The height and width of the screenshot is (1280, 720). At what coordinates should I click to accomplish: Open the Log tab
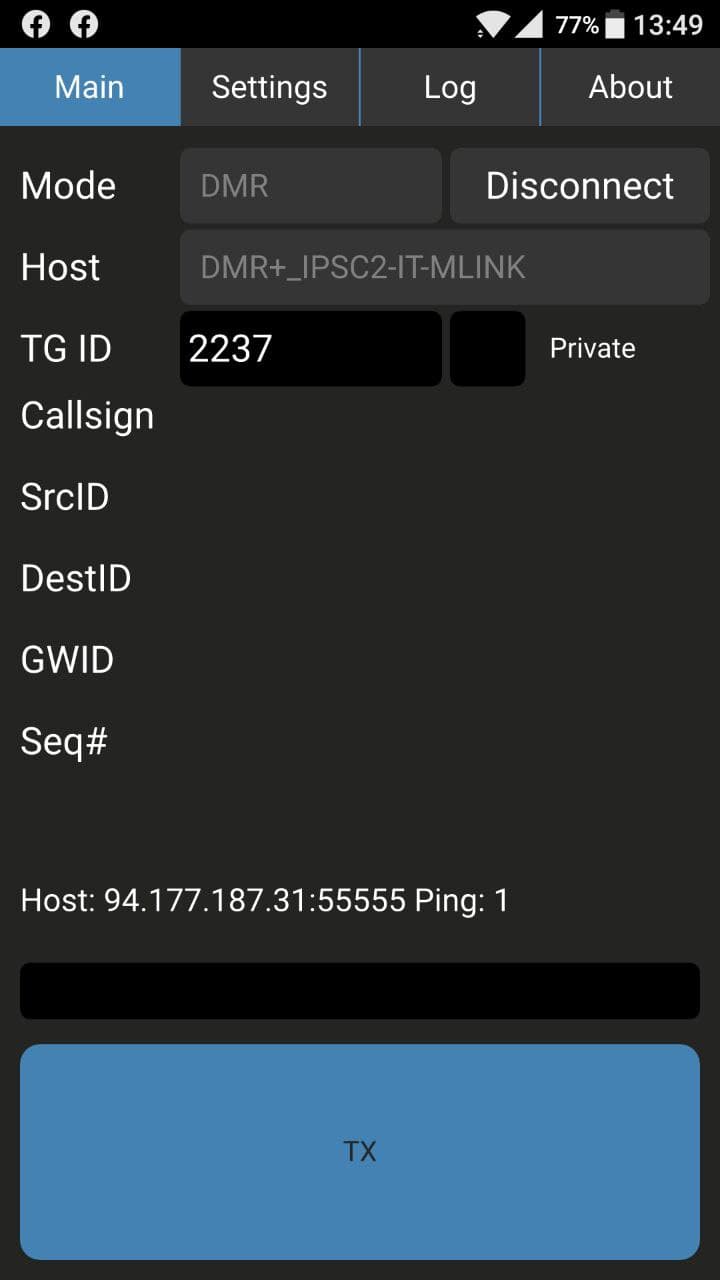coord(450,87)
